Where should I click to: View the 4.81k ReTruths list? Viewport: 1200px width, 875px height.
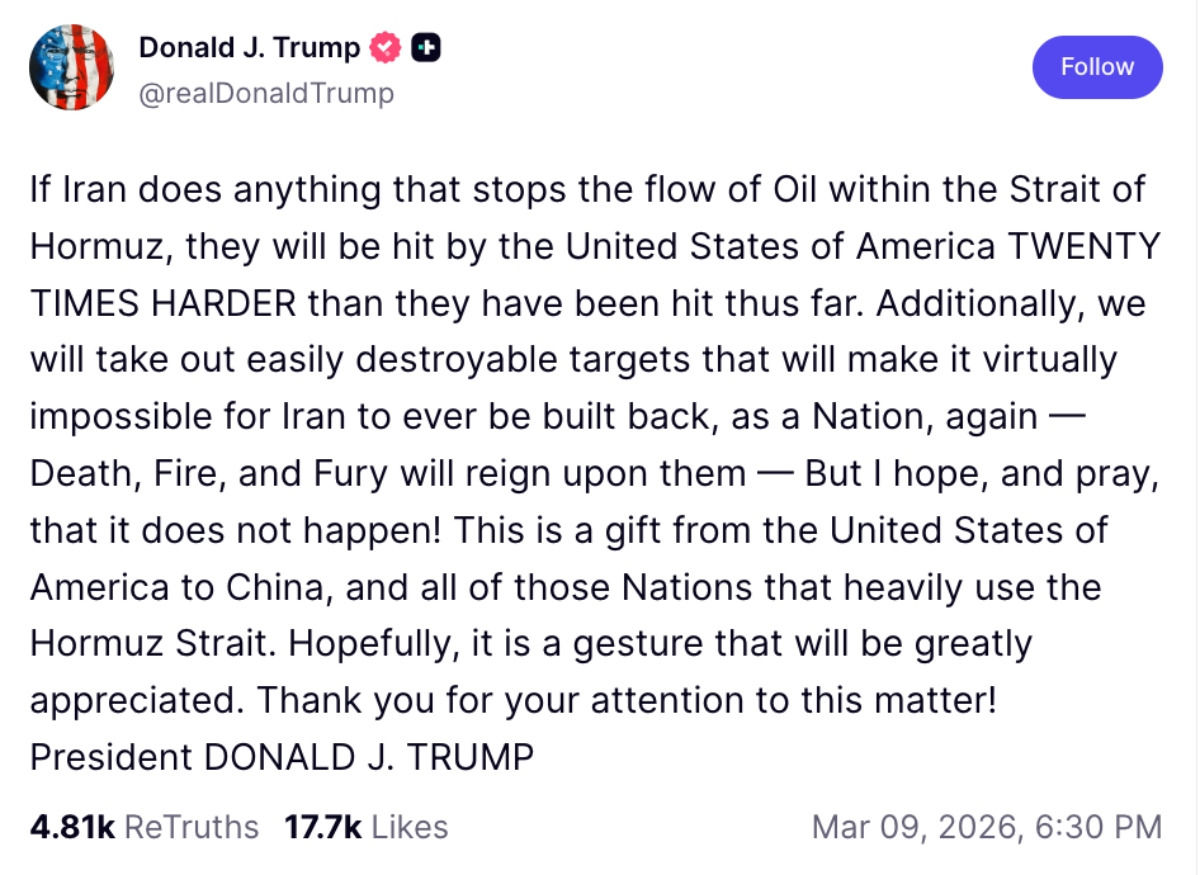point(144,827)
